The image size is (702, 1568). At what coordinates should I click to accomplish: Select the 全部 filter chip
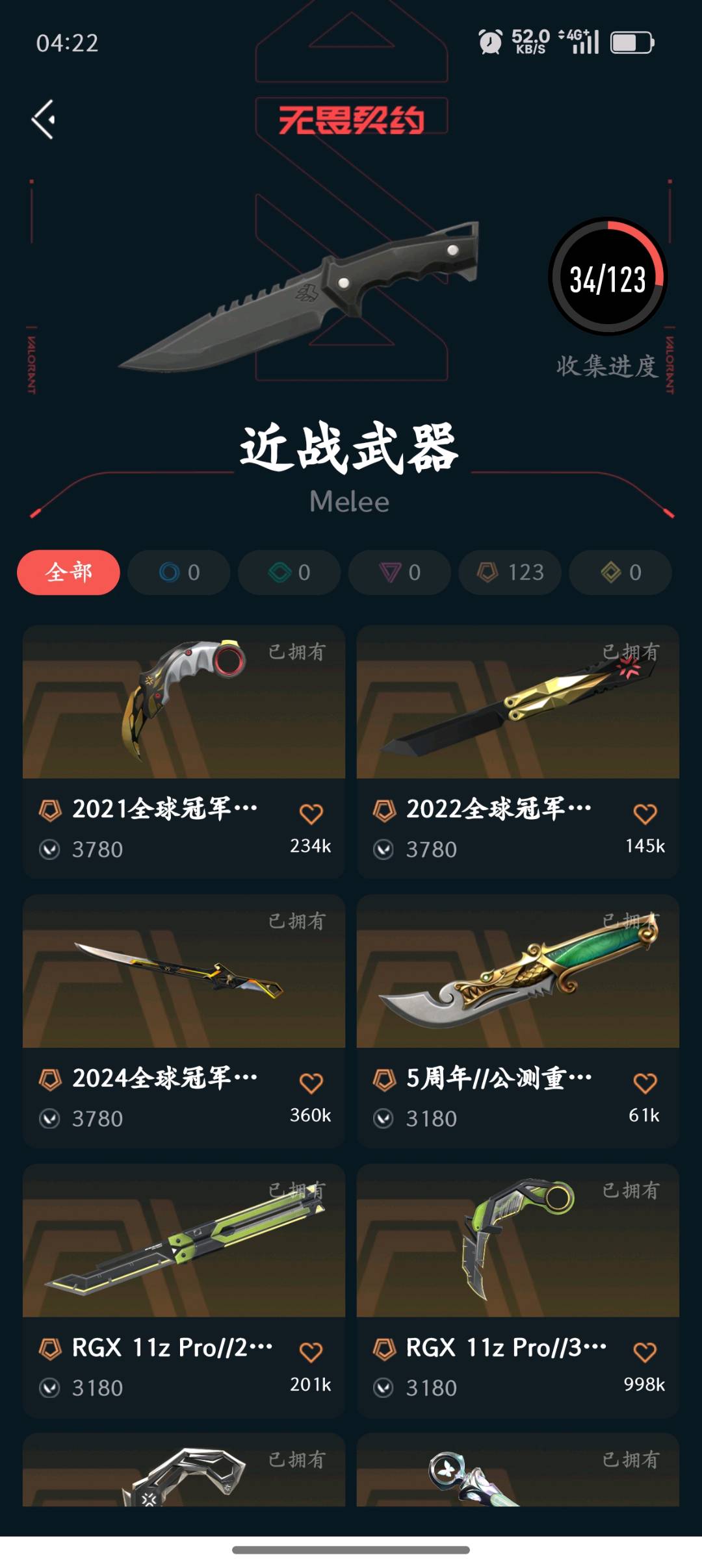pos(68,572)
